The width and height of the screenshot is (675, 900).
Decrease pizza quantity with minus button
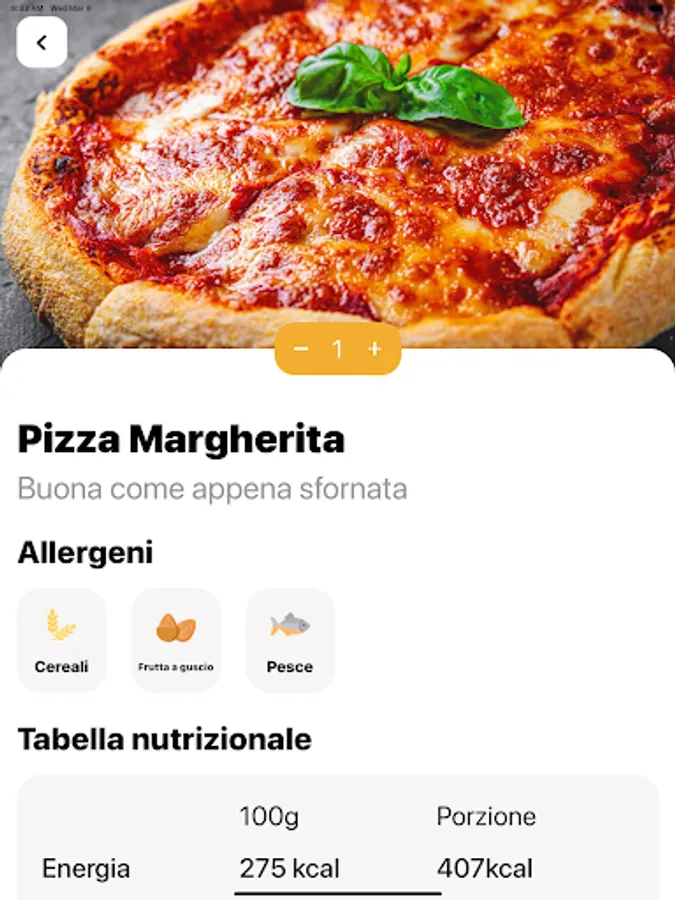[x=301, y=349]
